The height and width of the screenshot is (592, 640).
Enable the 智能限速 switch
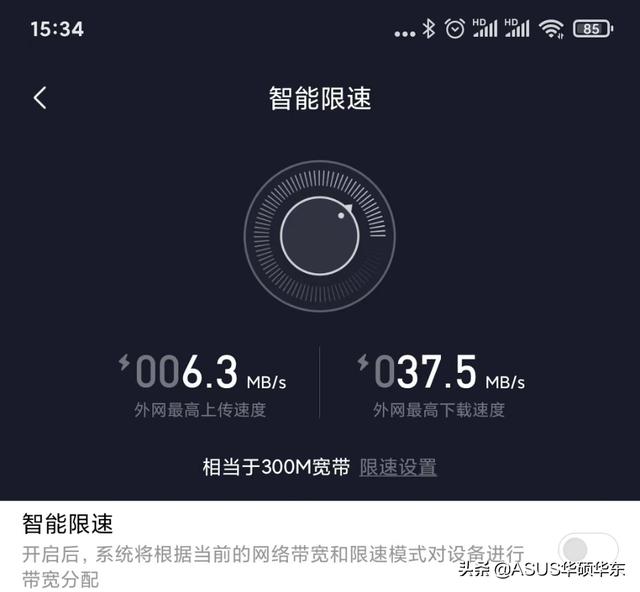(588, 549)
